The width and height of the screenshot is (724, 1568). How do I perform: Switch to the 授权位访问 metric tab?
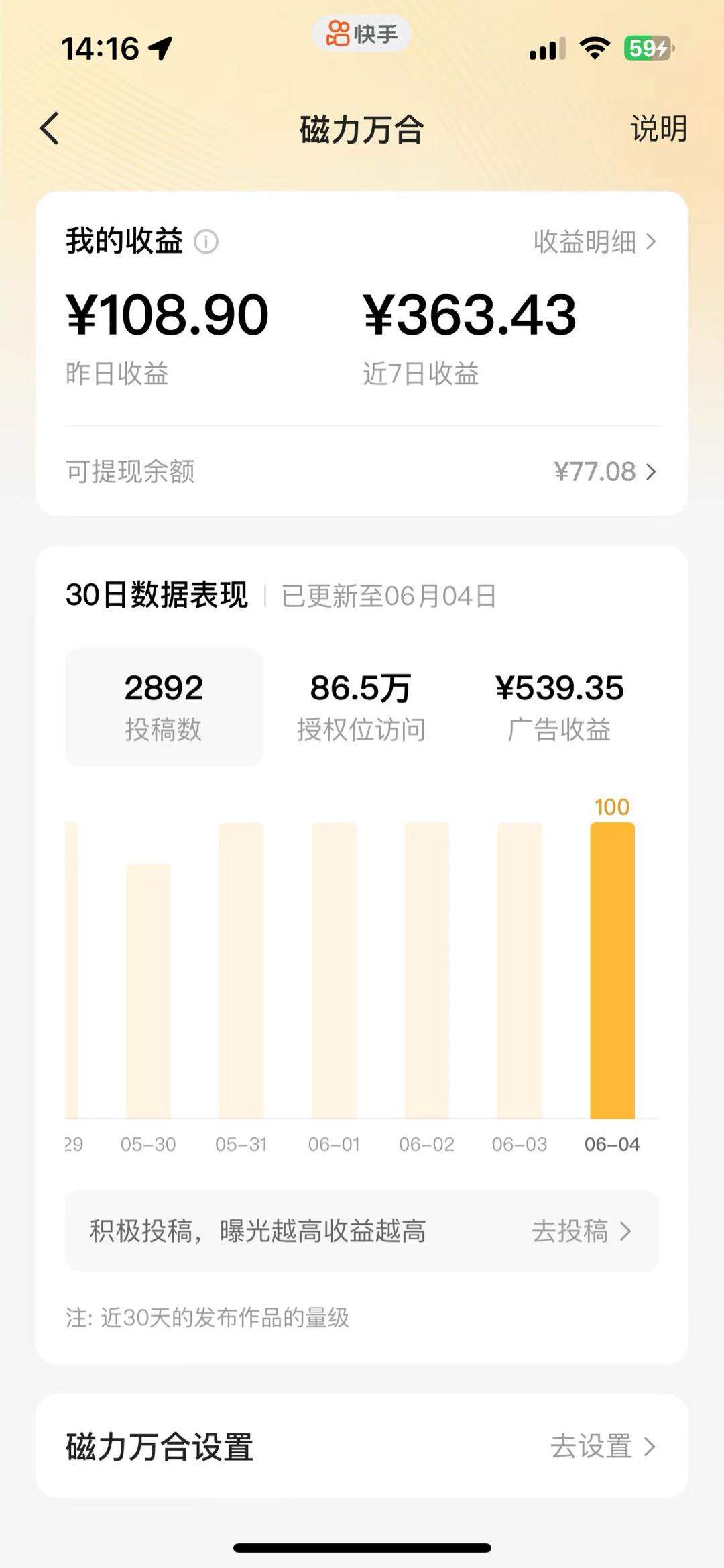[x=361, y=707]
